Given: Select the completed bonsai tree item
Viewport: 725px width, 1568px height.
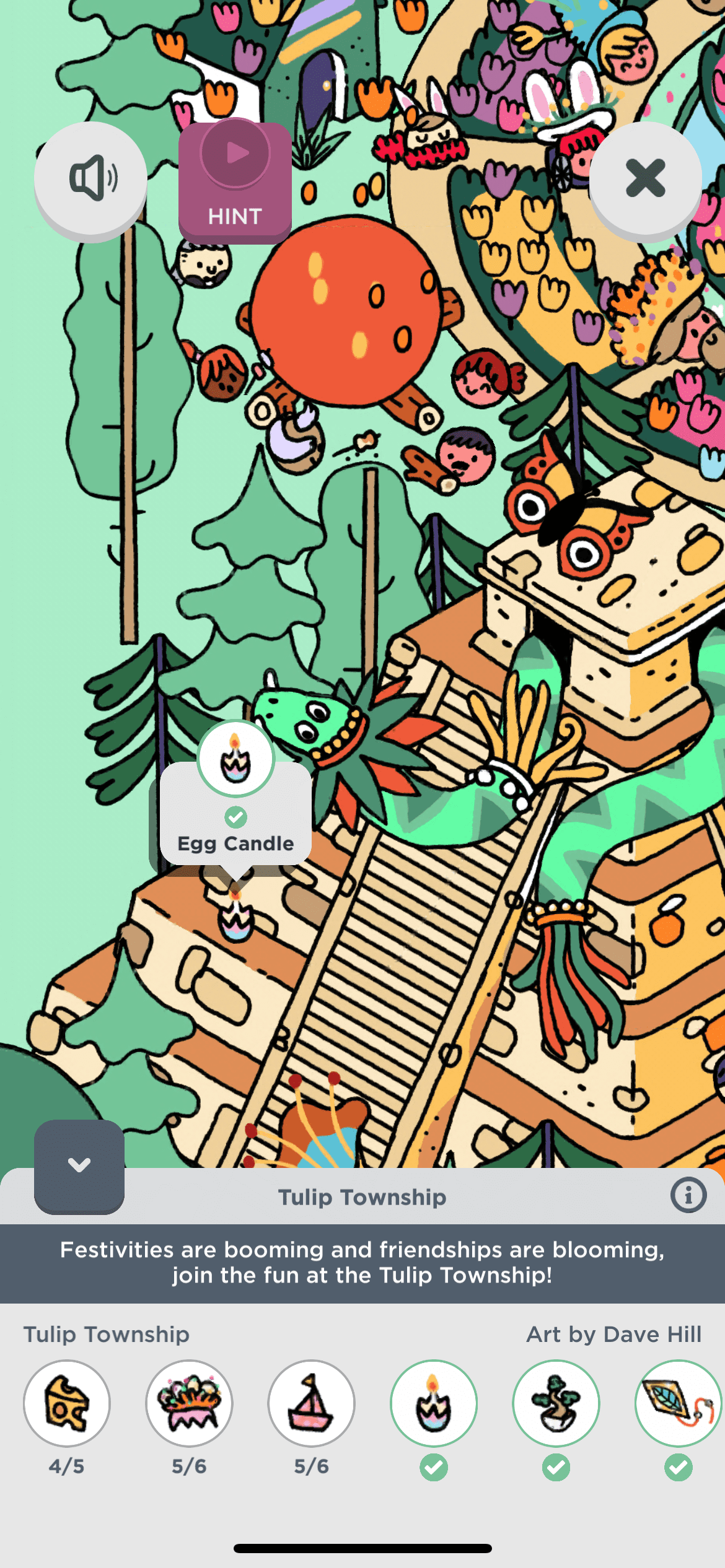Looking at the screenshot, I should pos(556,1403).
